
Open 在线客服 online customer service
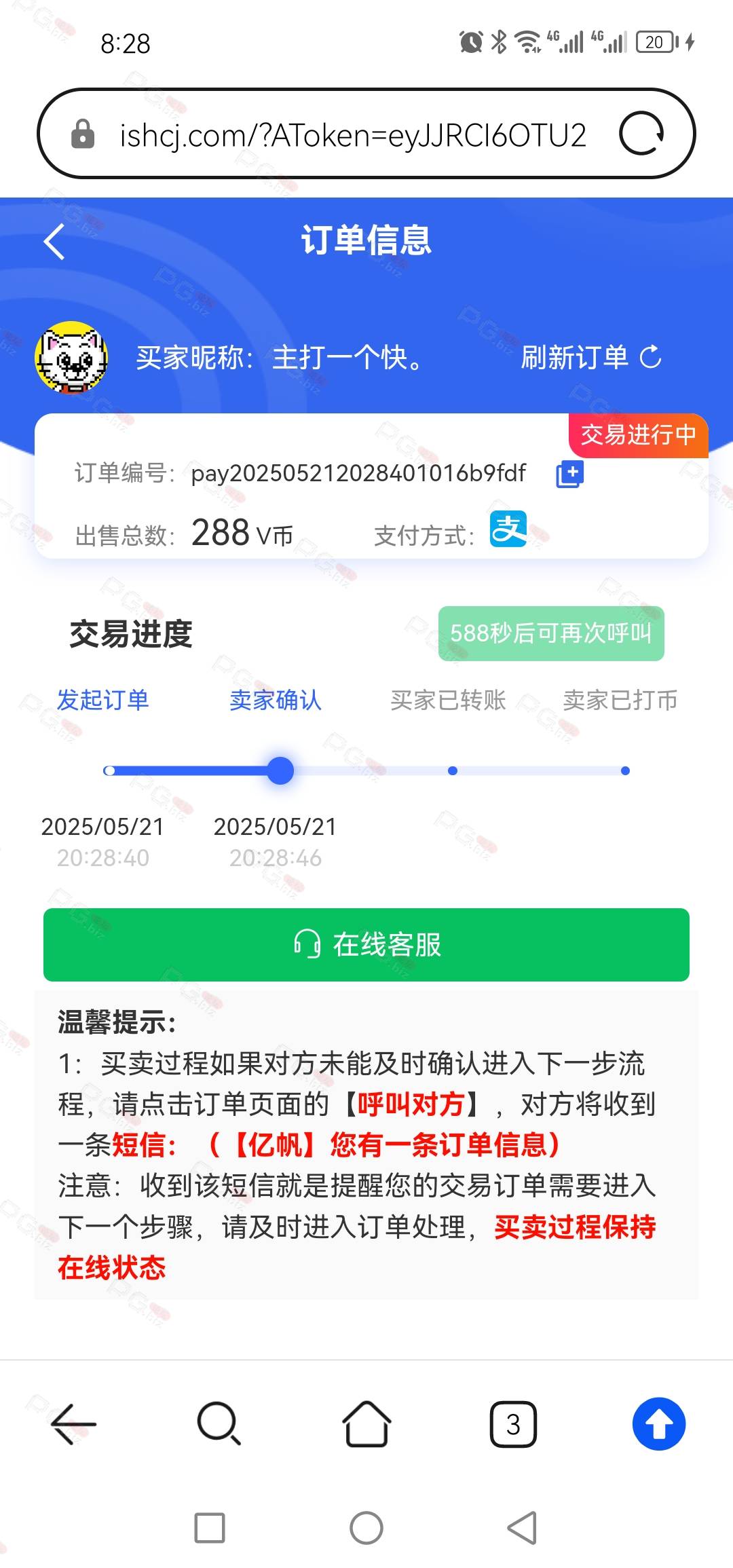tap(366, 944)
